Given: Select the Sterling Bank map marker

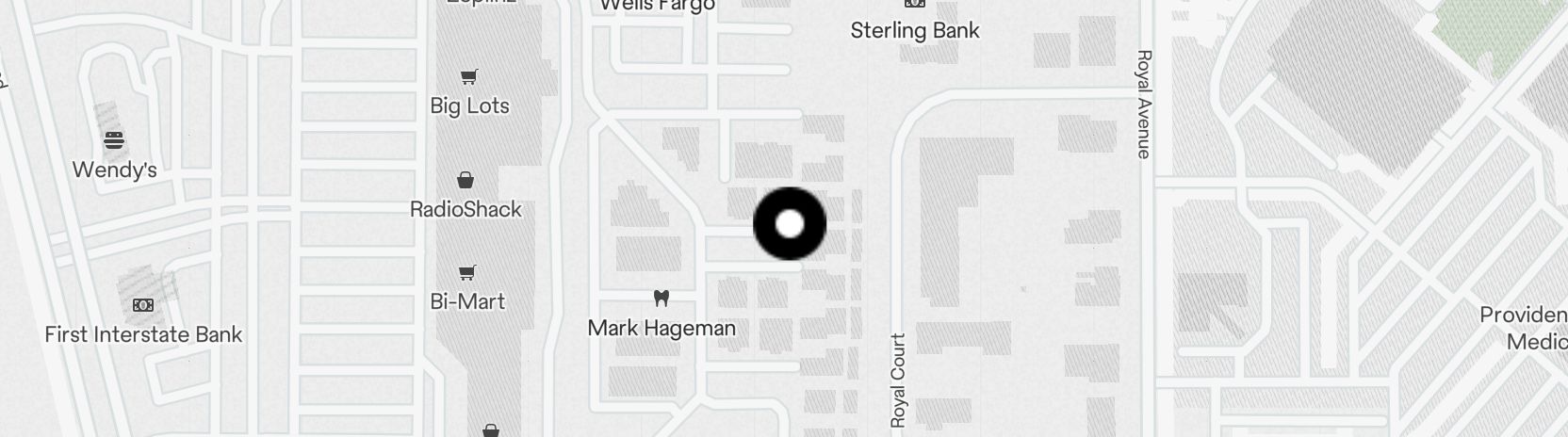Looking at the screenshot, I should tap(914, 5).
